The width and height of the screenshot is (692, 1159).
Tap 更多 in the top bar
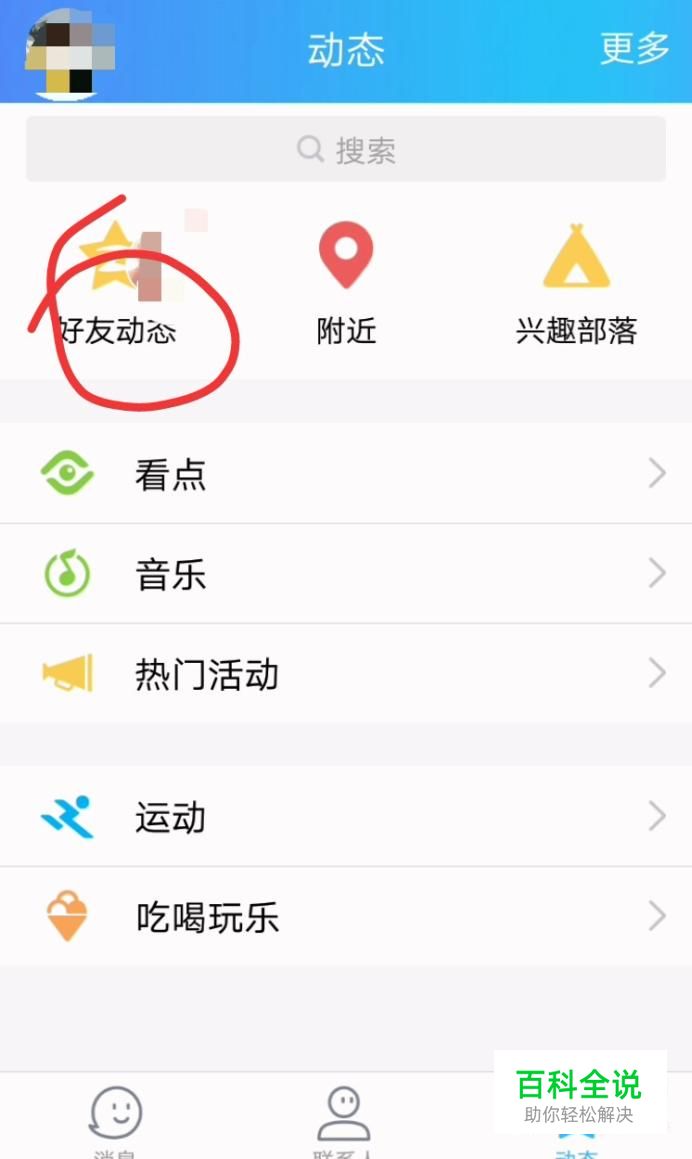pos(634,48)
